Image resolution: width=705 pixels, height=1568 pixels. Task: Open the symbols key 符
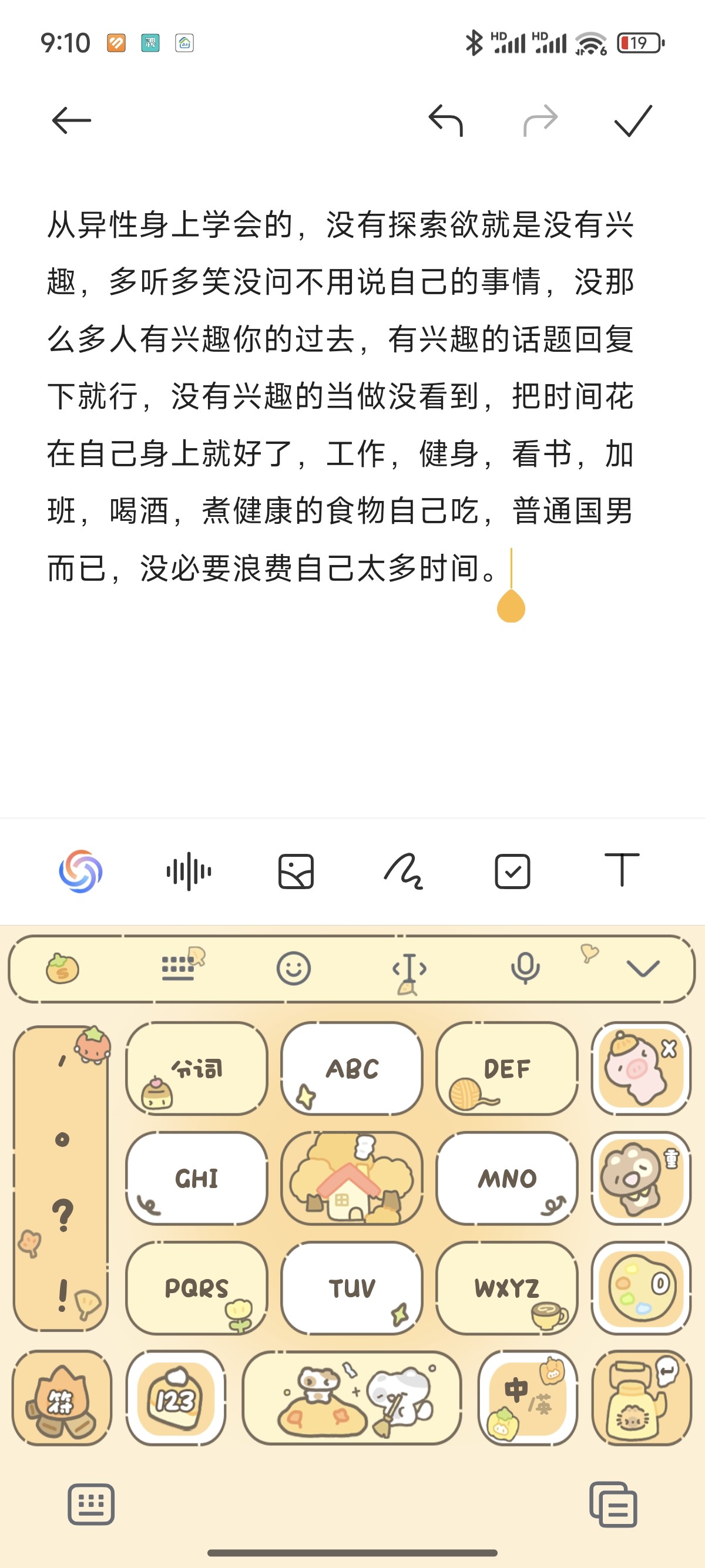point(62,1398)
